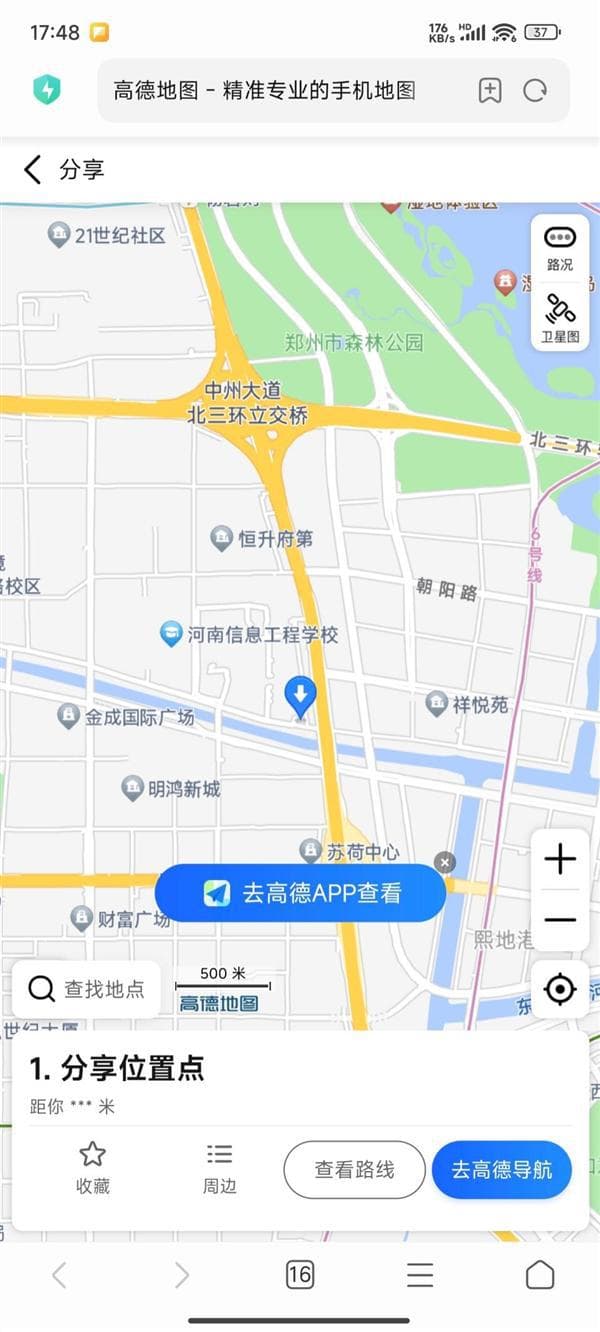Image resolution: width=600 pixels, height=1332 pixels.
Task: Open 查找地点 place search
Action: click(86, 989)
